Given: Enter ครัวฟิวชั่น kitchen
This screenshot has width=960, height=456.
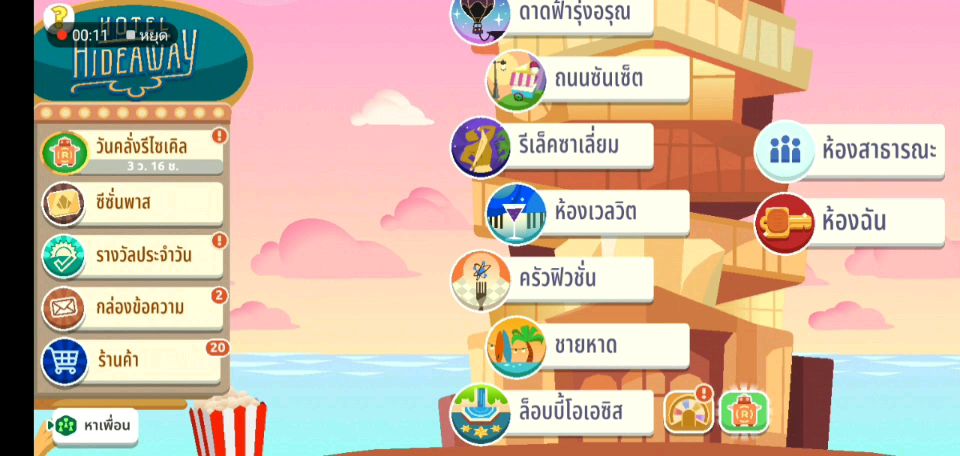Looking at the screenshot, I should coord(555,279).
